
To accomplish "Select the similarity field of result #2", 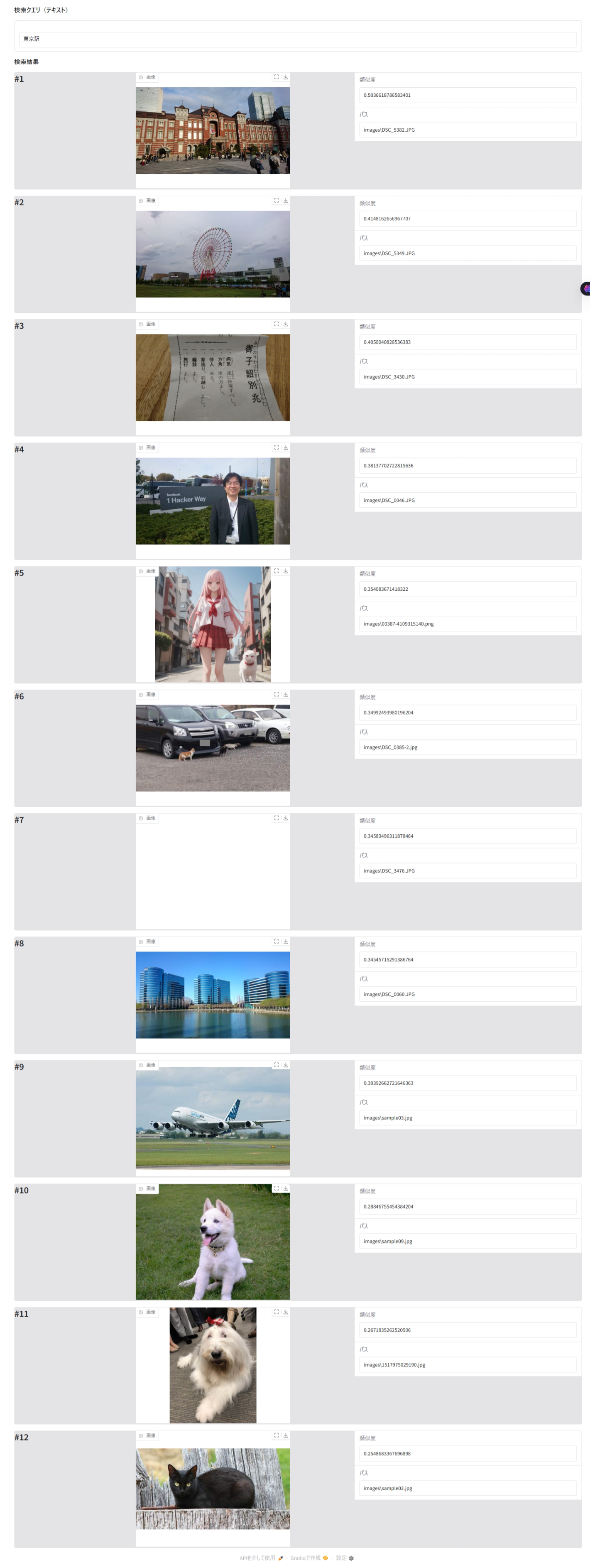I will coord(467,219).
